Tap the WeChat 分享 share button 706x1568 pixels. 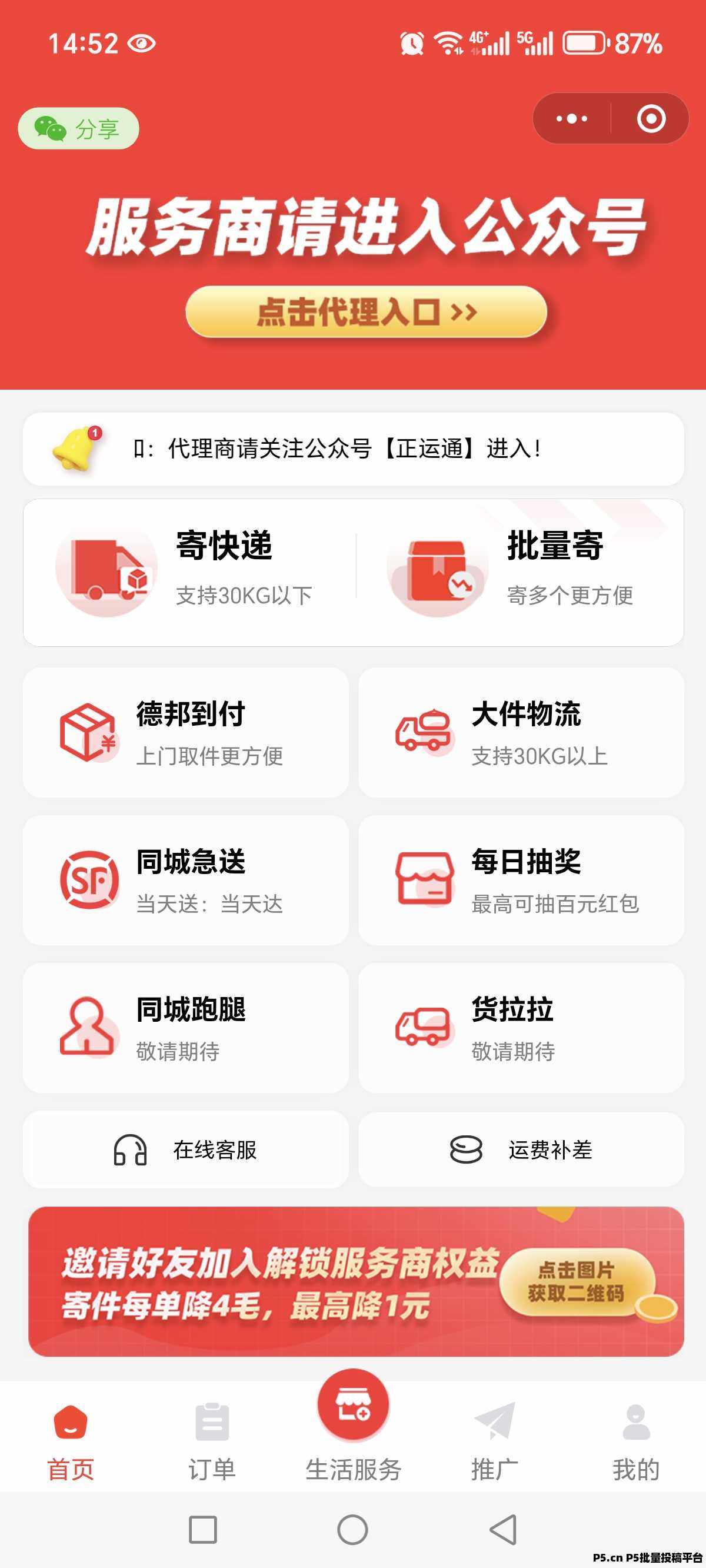point(78,128)
